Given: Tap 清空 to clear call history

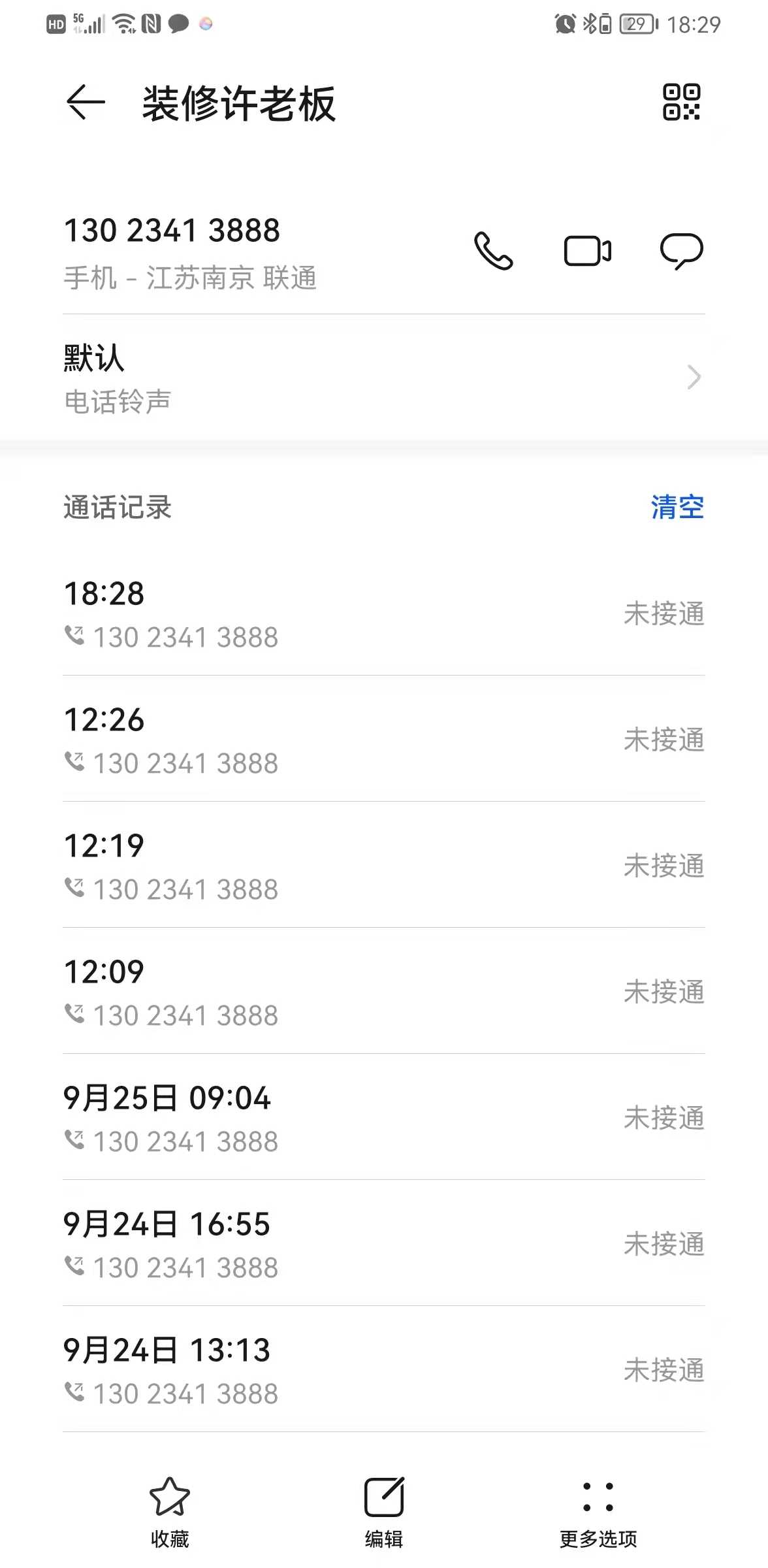Looking at the screenshot, I should point(677,508).
